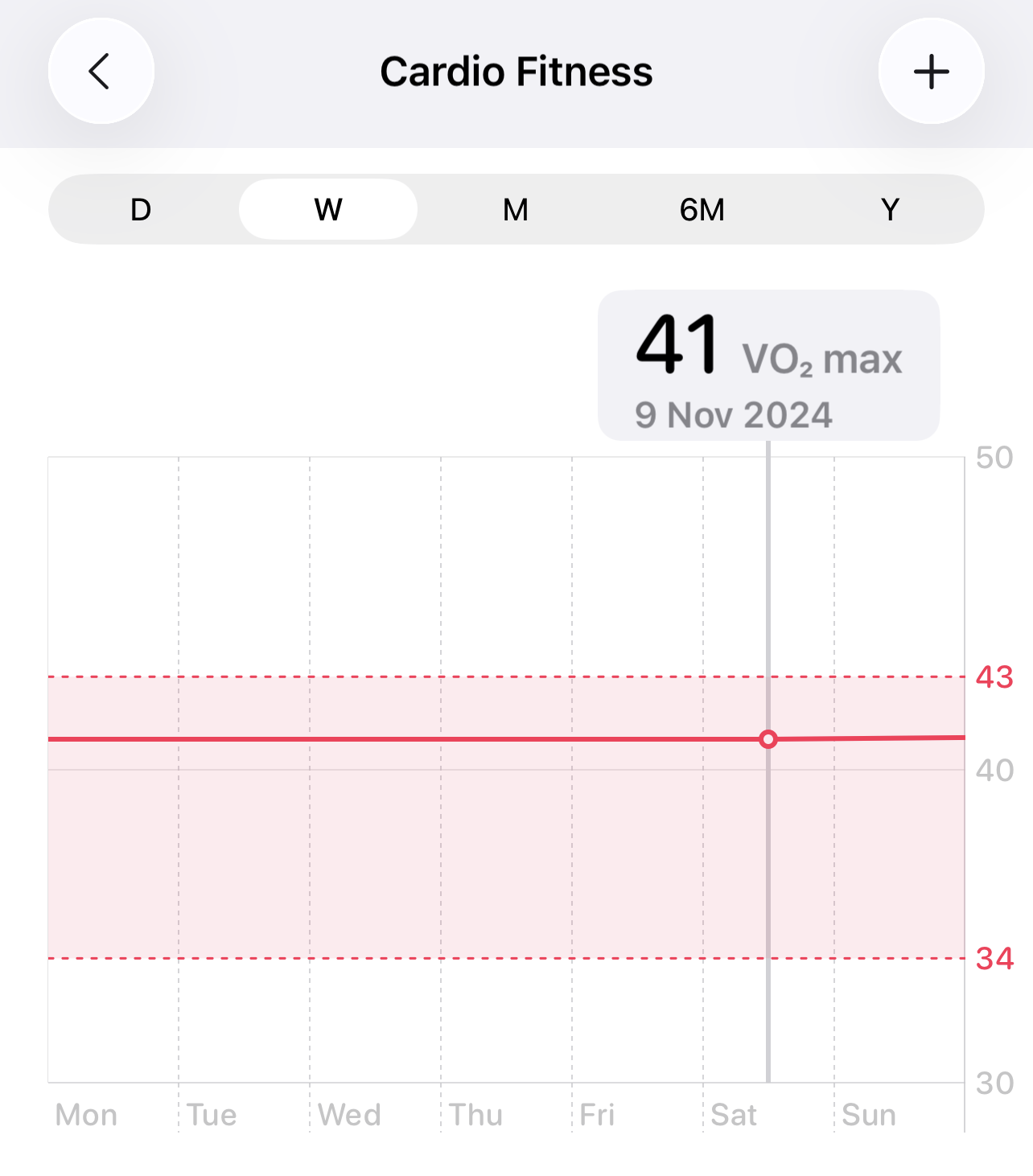Viewport: 1033px width, 1176px height.
Task: Tap the Sun day label
Action: coord(869,1115)
